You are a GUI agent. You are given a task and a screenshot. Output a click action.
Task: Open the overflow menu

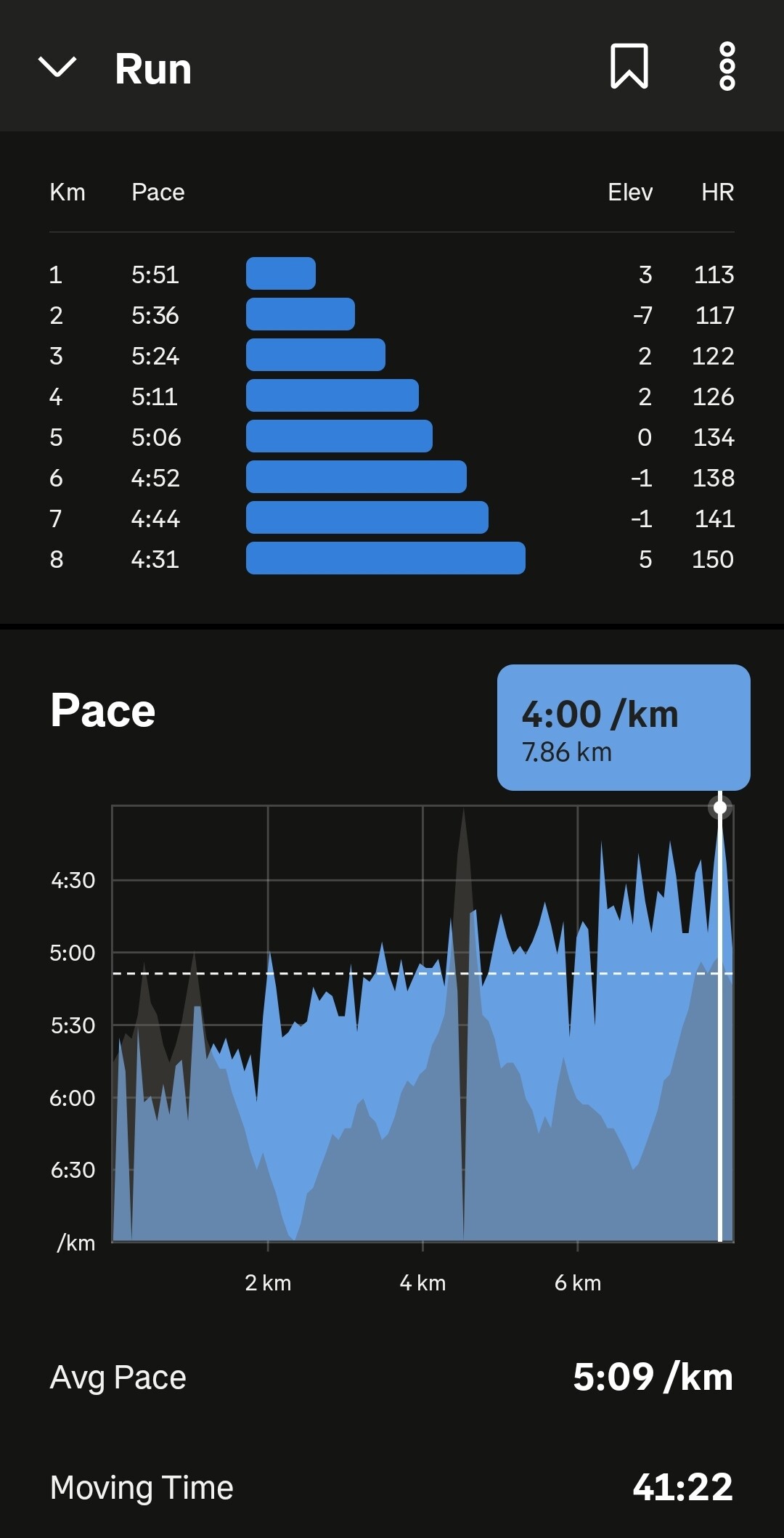point(727,67)
